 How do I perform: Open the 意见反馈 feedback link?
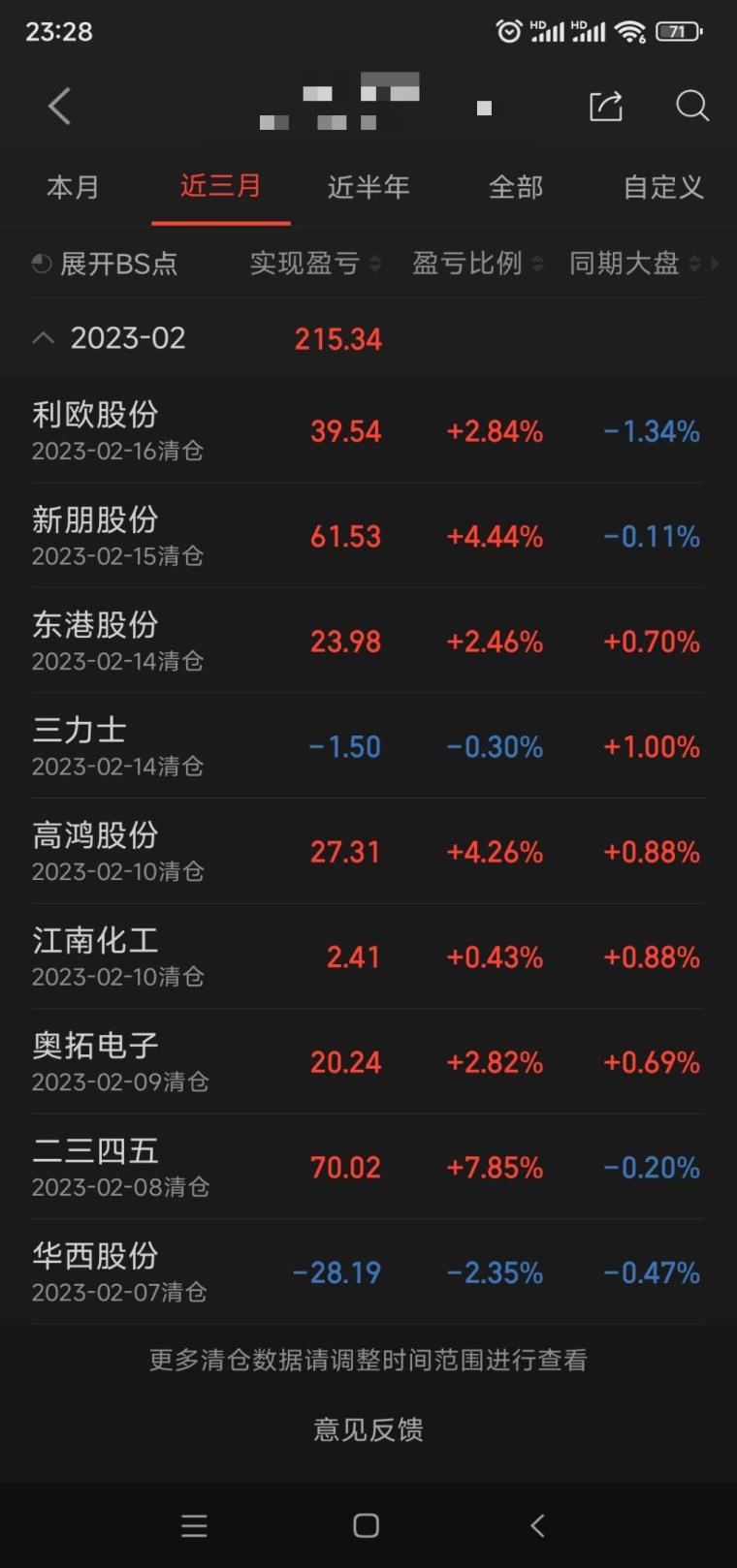pos(368,1429)
